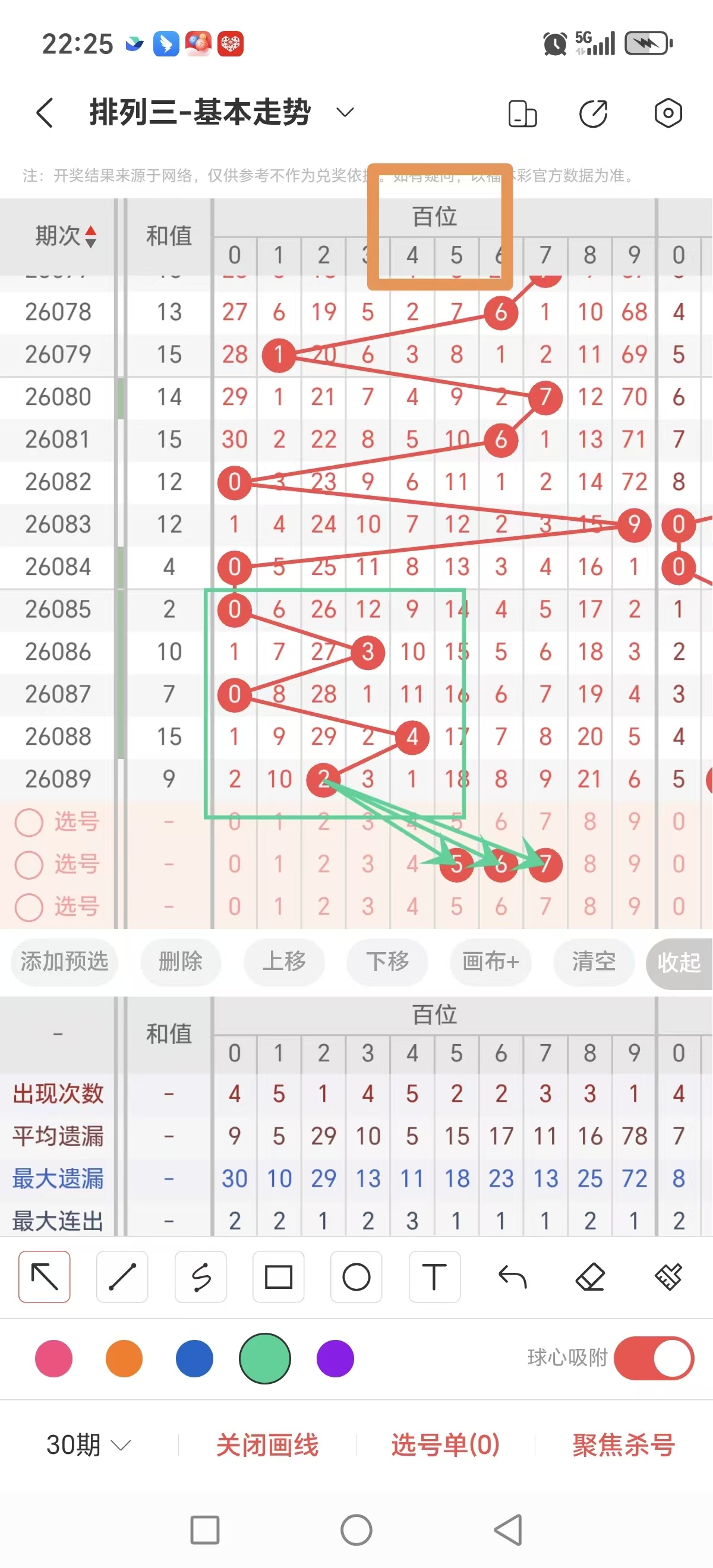The image size is (713, 1568).
Task: Tap the back arrow to go back
Action: tap(44, 113)
